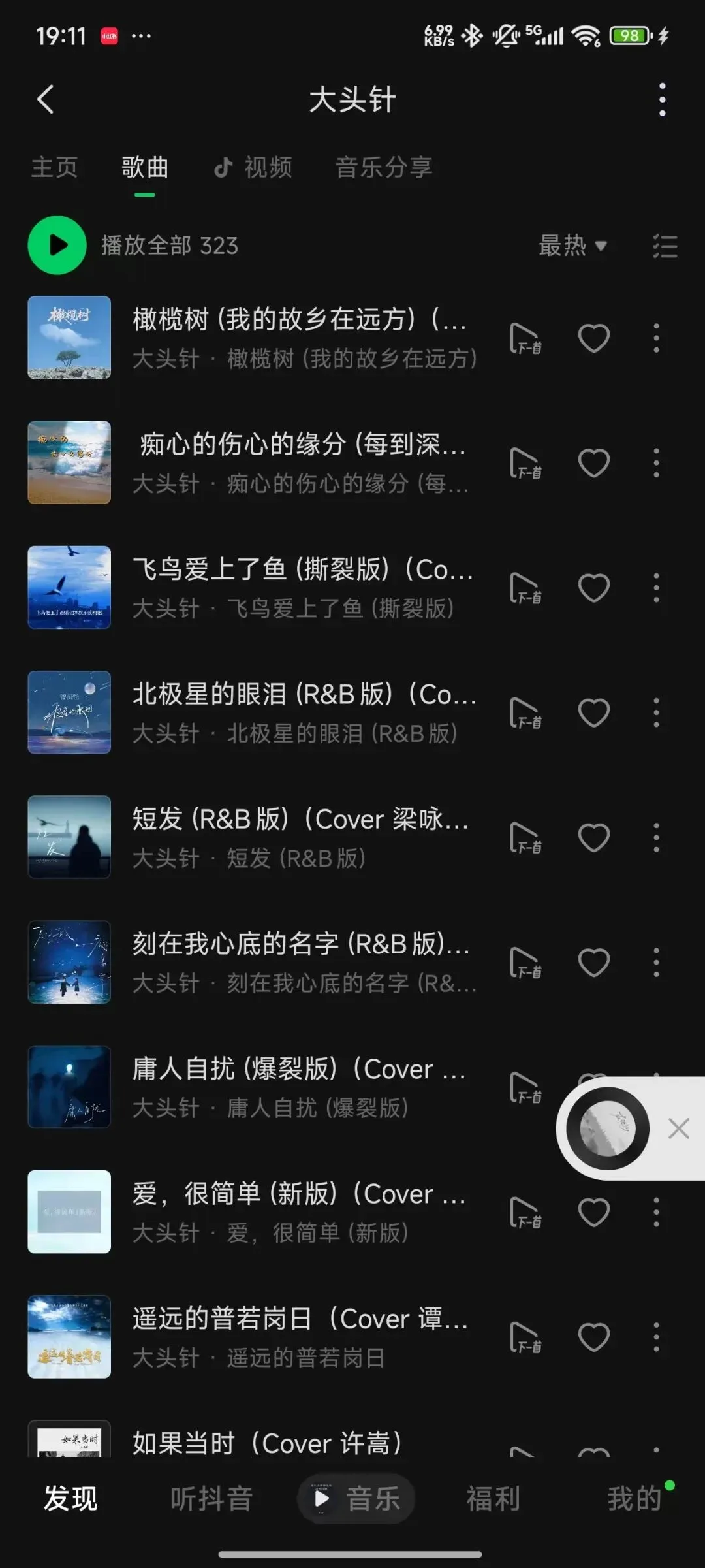Open the multi-select list icon
Image resolution: width=705 pixels, height=1568 pixels.
point(665,246)
